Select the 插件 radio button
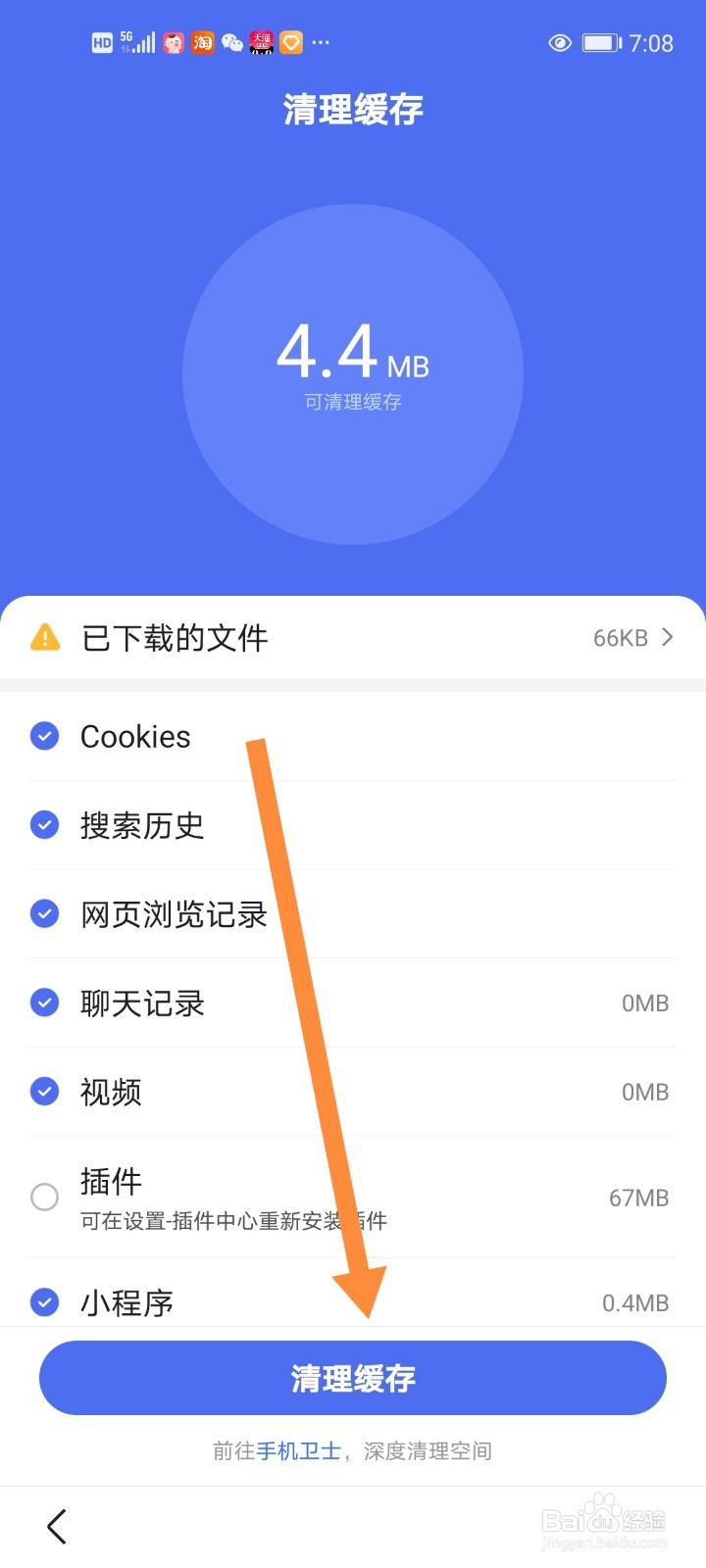The image size is (706, 1568). pos(45,1197)
